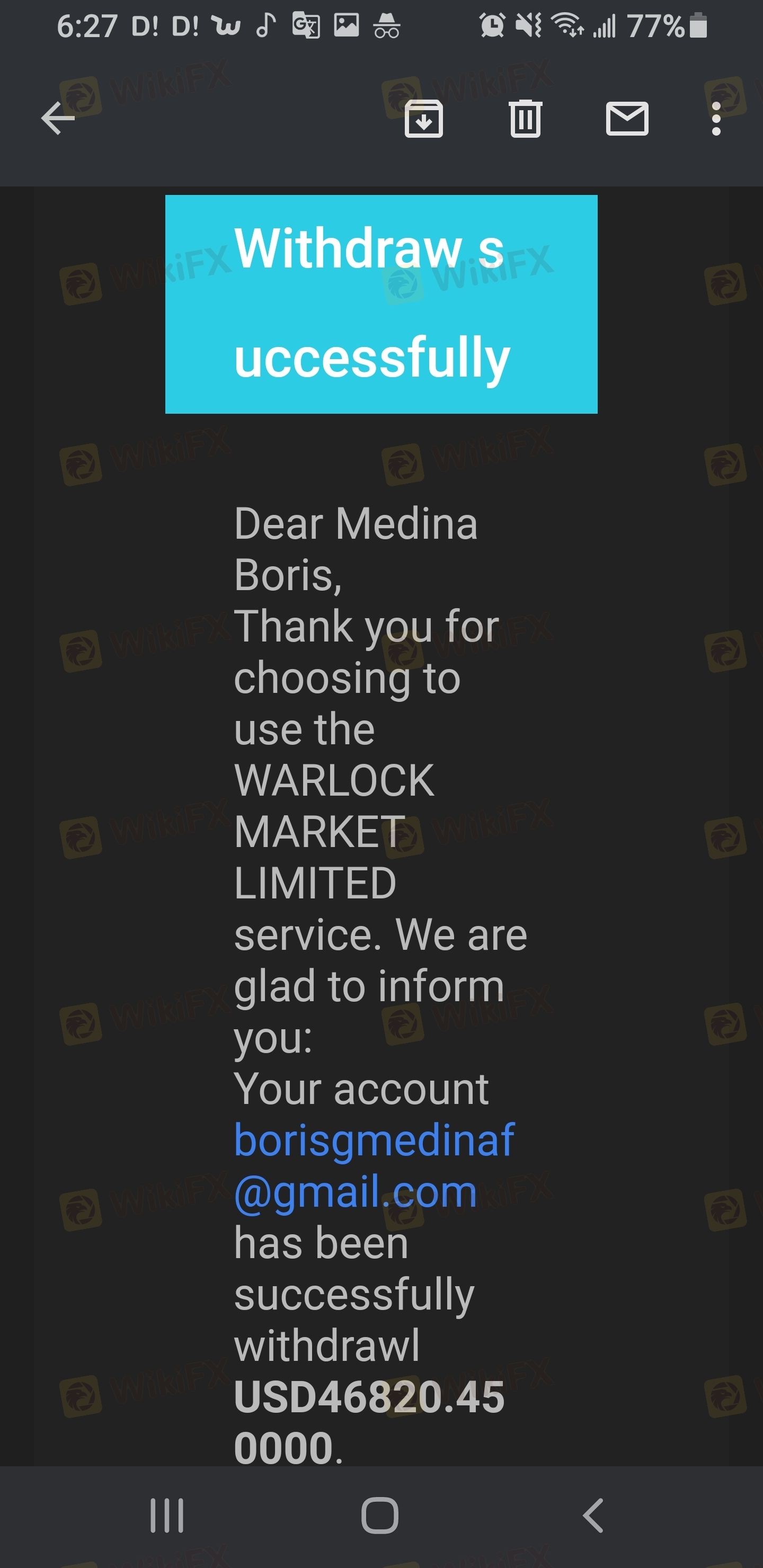Delete this email
This screenshot has width=763, height=1568.
point(525,118)
